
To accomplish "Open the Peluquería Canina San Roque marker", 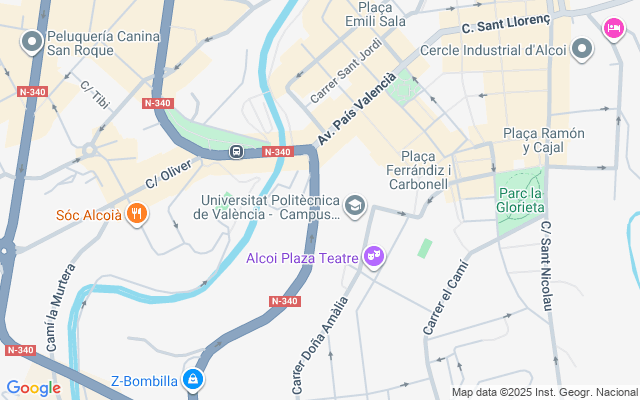I will (x=31, y=43).
